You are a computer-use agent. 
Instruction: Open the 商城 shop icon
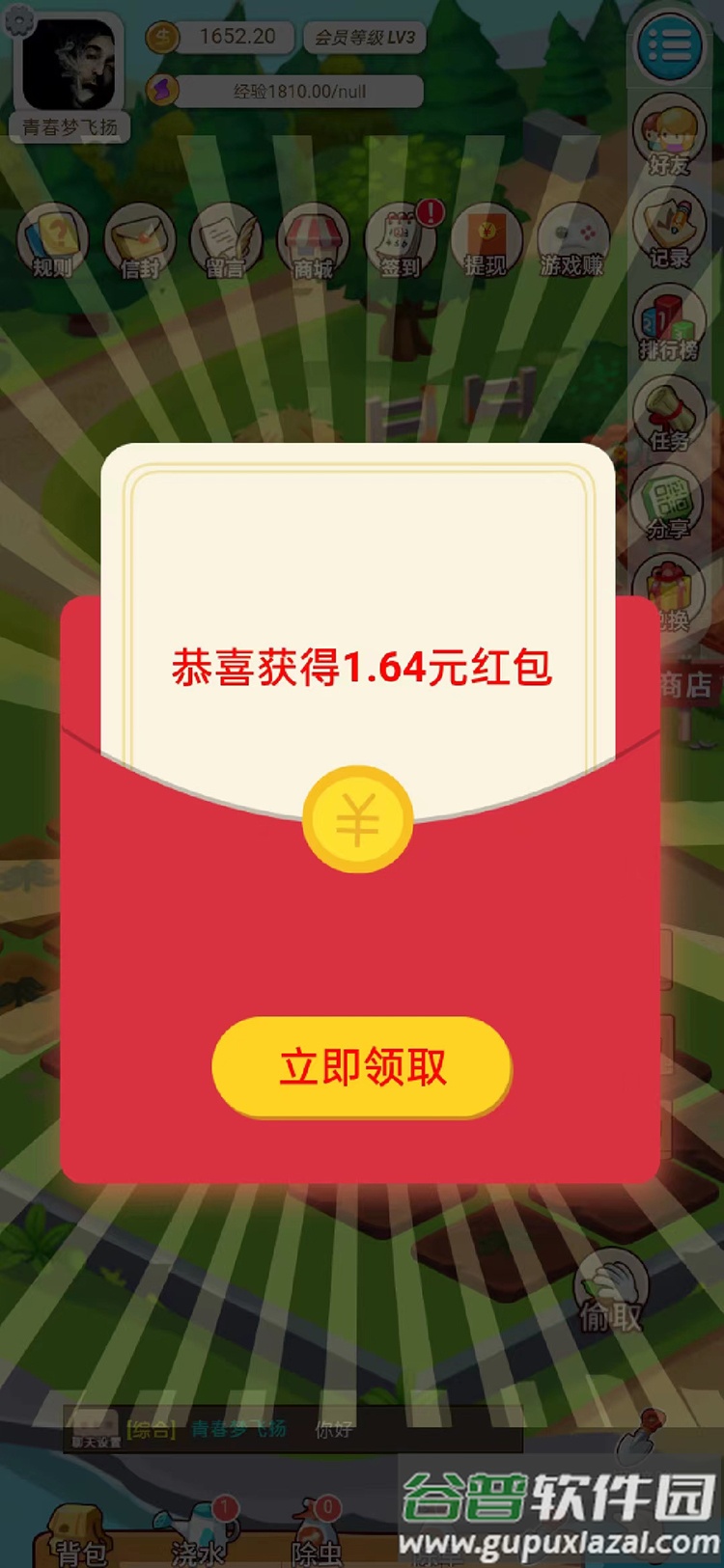pyautogui.click(x=313, y=241)
